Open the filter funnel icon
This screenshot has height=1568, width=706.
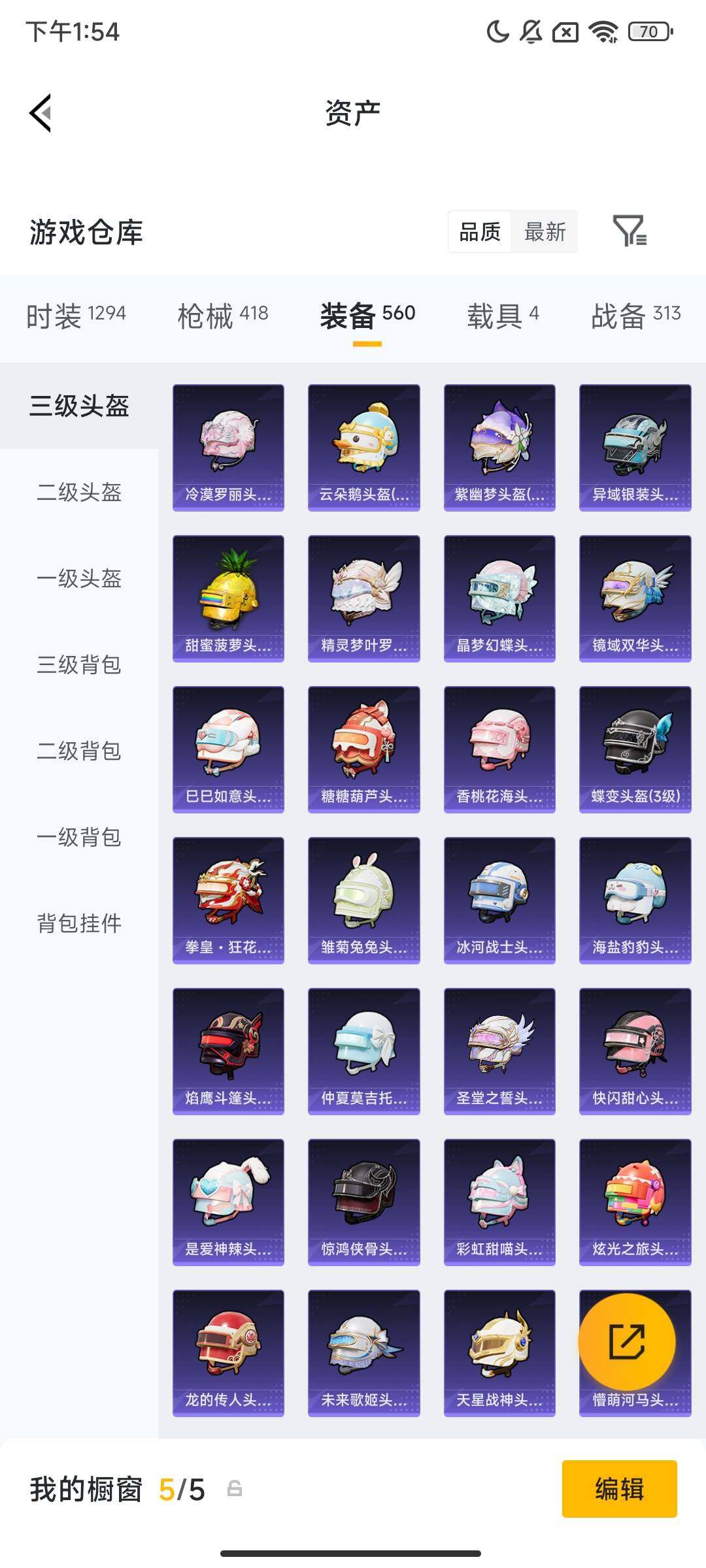[x=631, y=232]
